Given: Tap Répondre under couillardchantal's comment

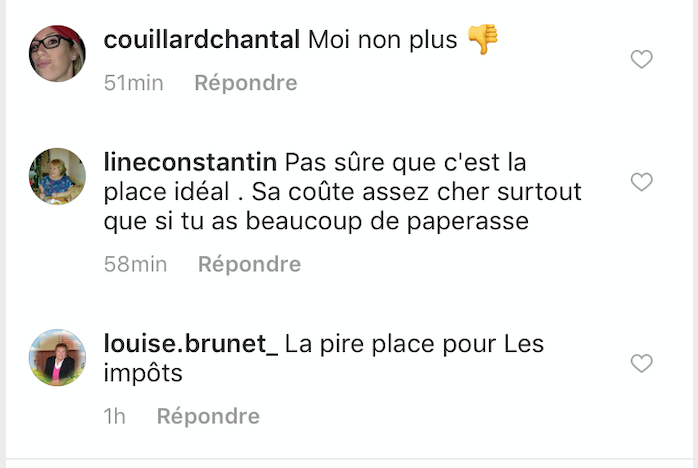Looking at the screenshot, I should 246,83.
